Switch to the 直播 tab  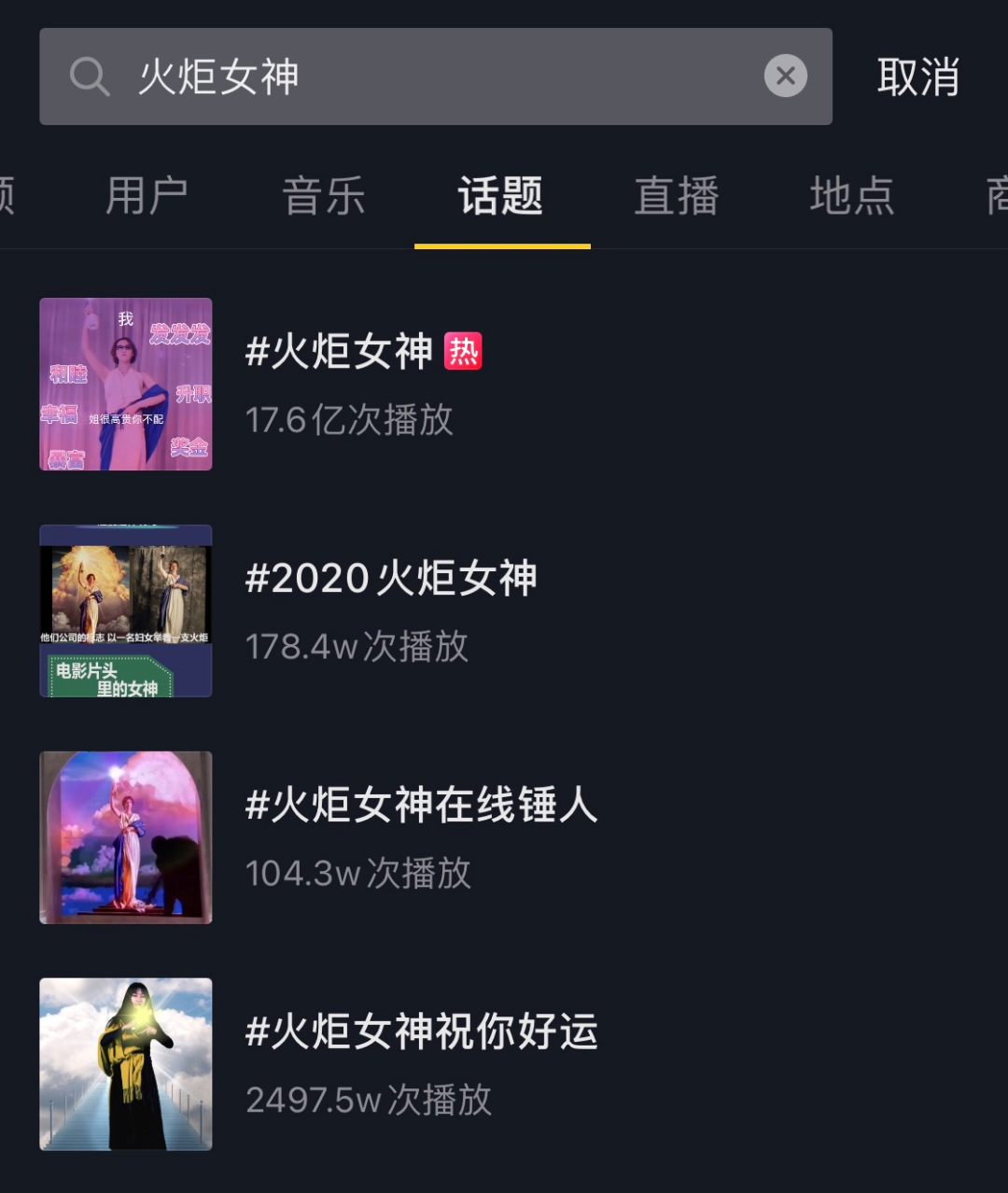coord(677,197)
